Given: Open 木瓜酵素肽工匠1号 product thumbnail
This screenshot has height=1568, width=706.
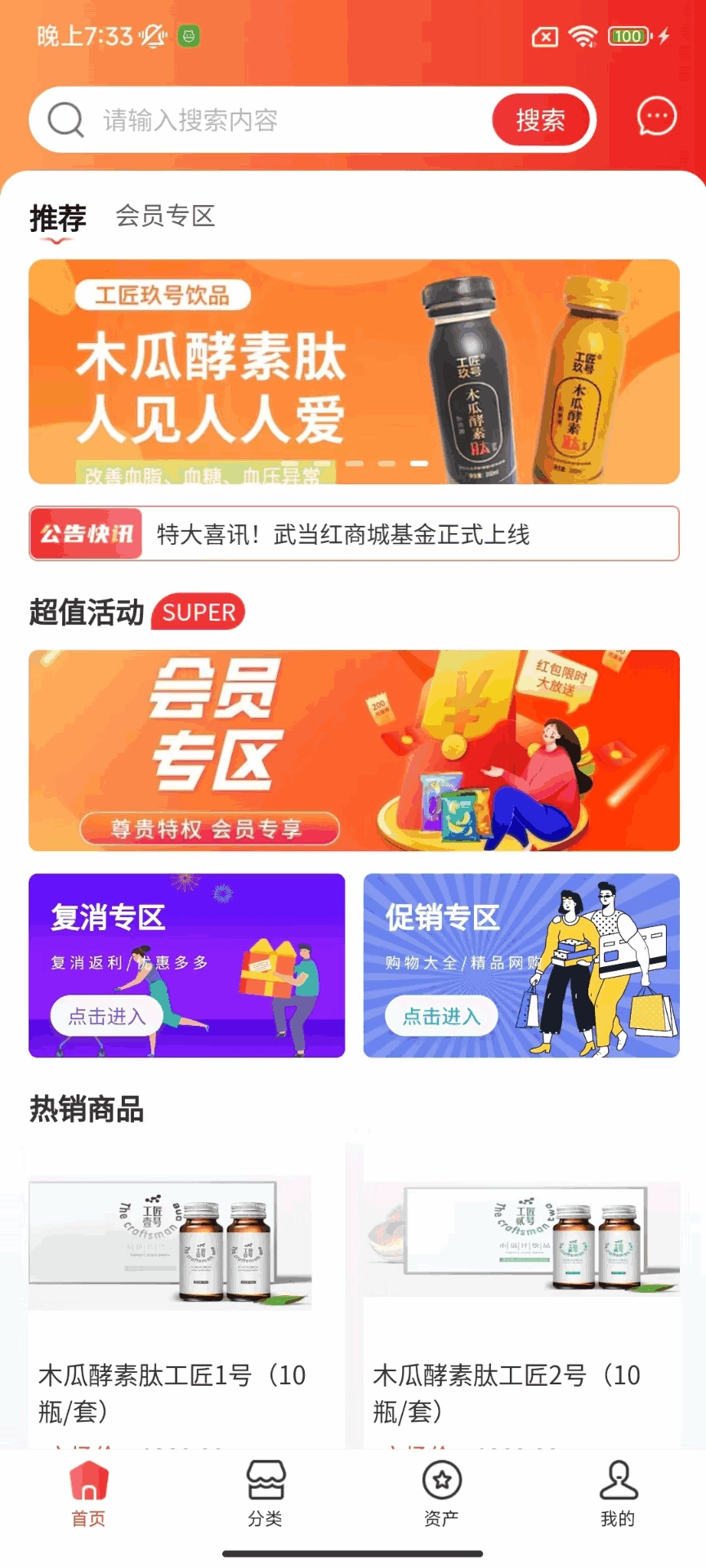Looking at the screenshot, I should click(169, 1243).
